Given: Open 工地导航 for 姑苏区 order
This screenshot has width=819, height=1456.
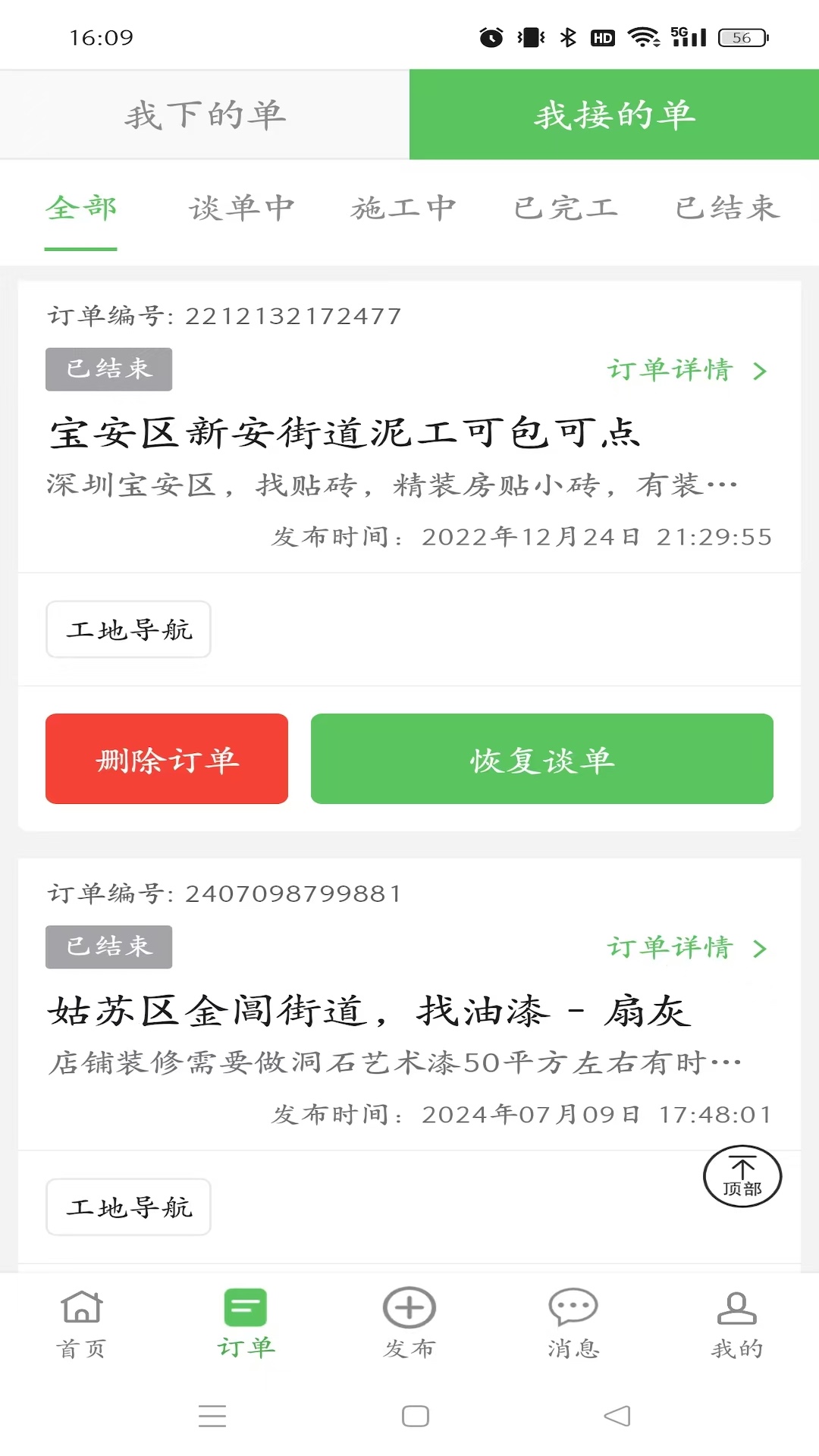Looking at the screenshot, I should click(x=129, y=1207).
